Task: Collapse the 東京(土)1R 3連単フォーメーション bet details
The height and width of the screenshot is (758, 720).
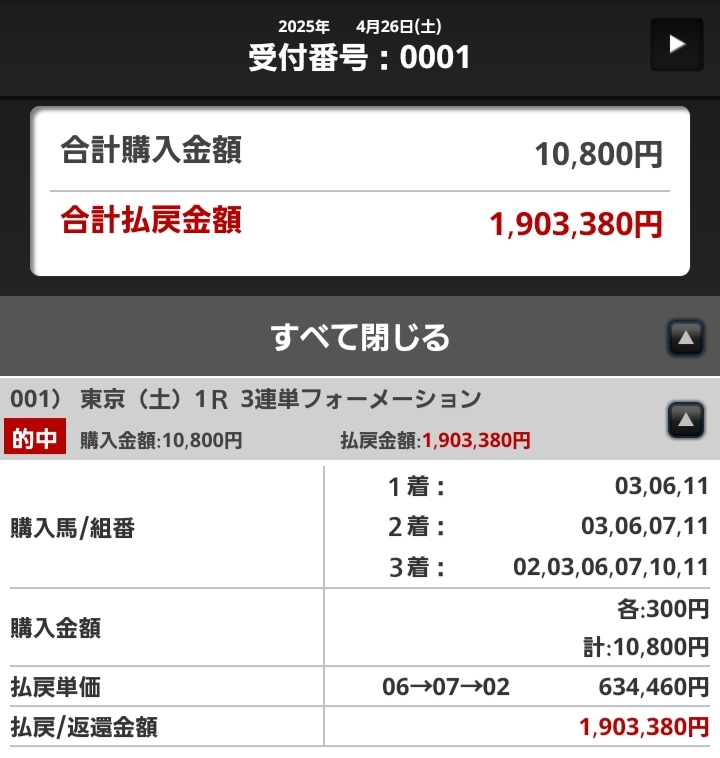Action: (685, 420)
